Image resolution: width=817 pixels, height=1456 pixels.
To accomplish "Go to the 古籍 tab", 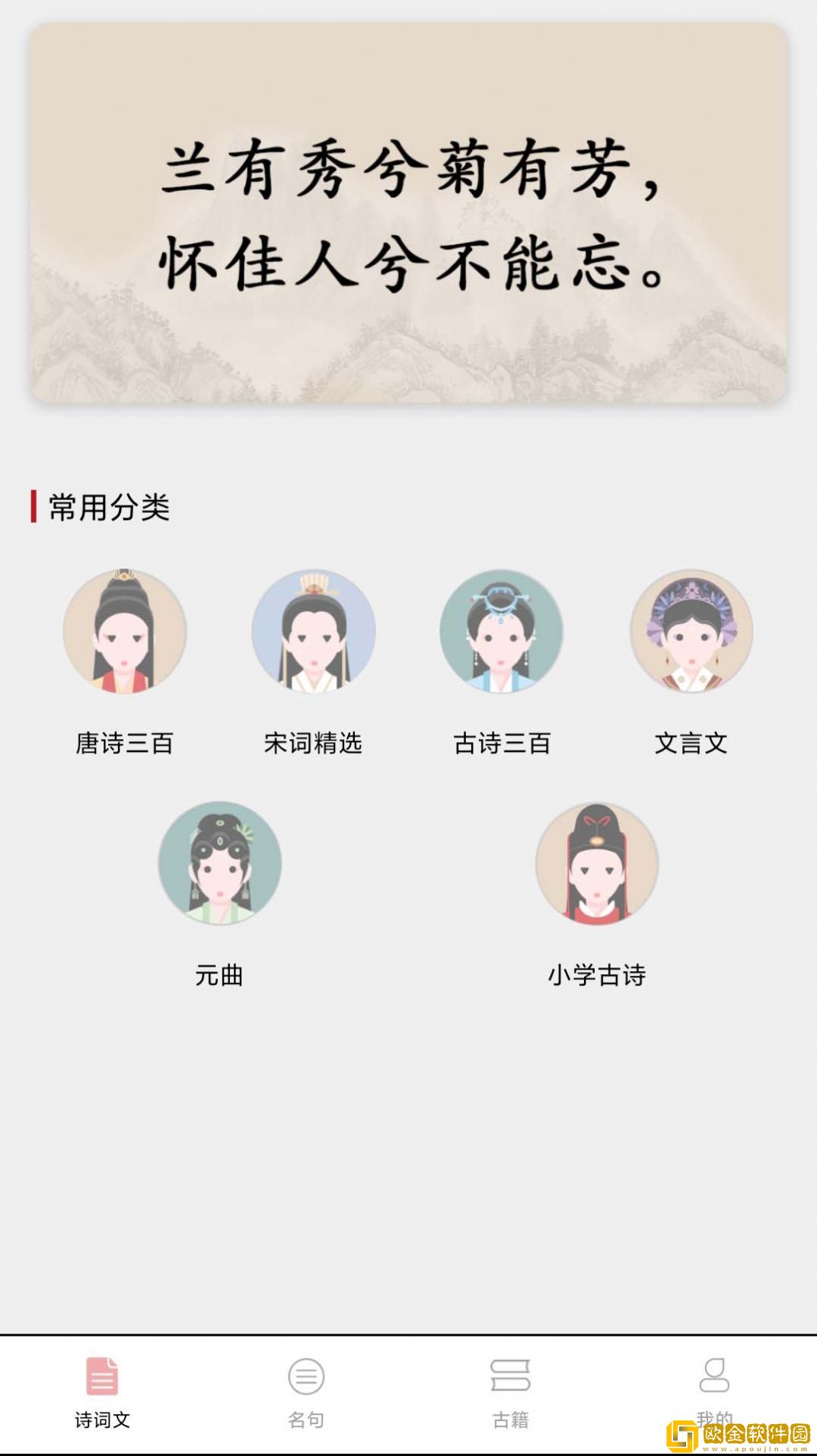I will tap(510, 1393).
